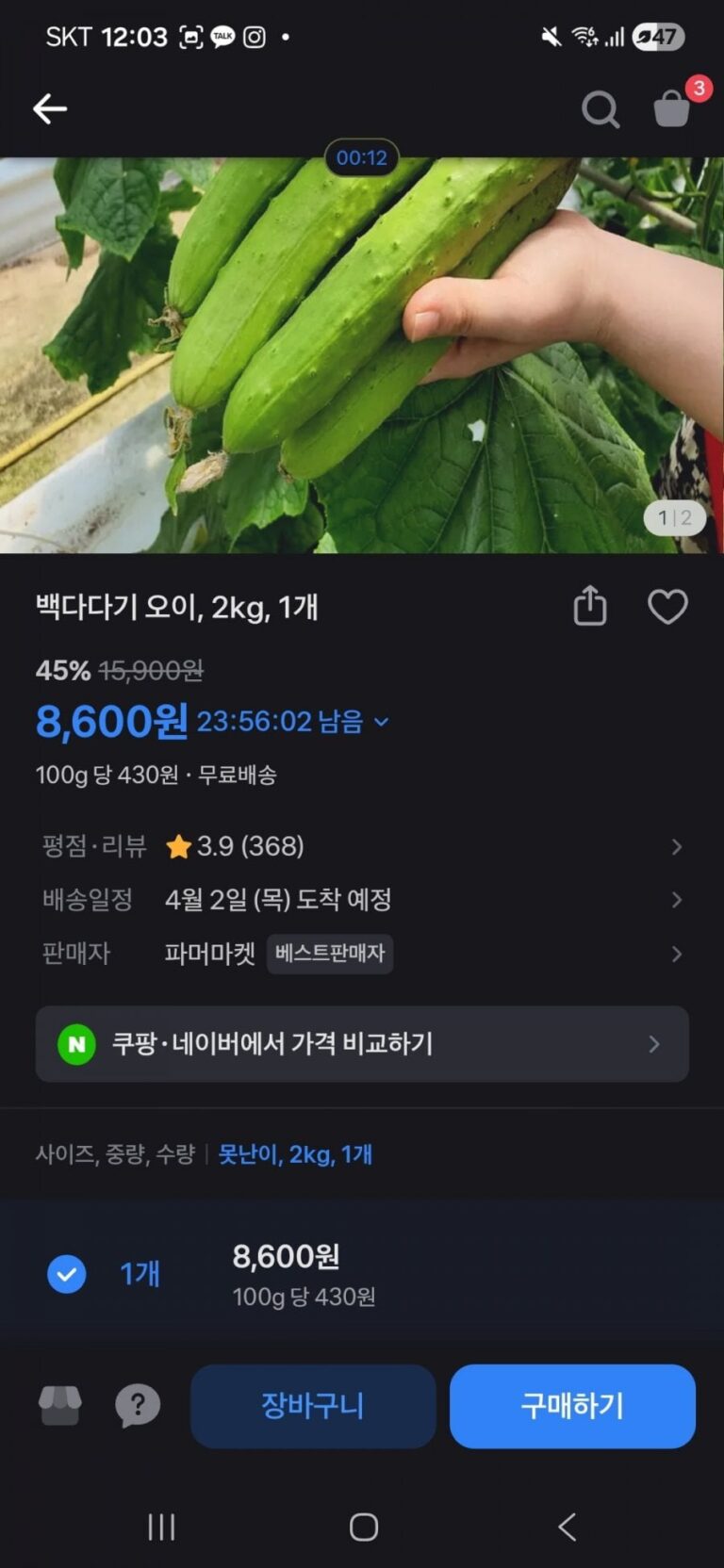Screen dimensions: 724x1568
Task: Open the cucumber product photo
Action: 362,355
